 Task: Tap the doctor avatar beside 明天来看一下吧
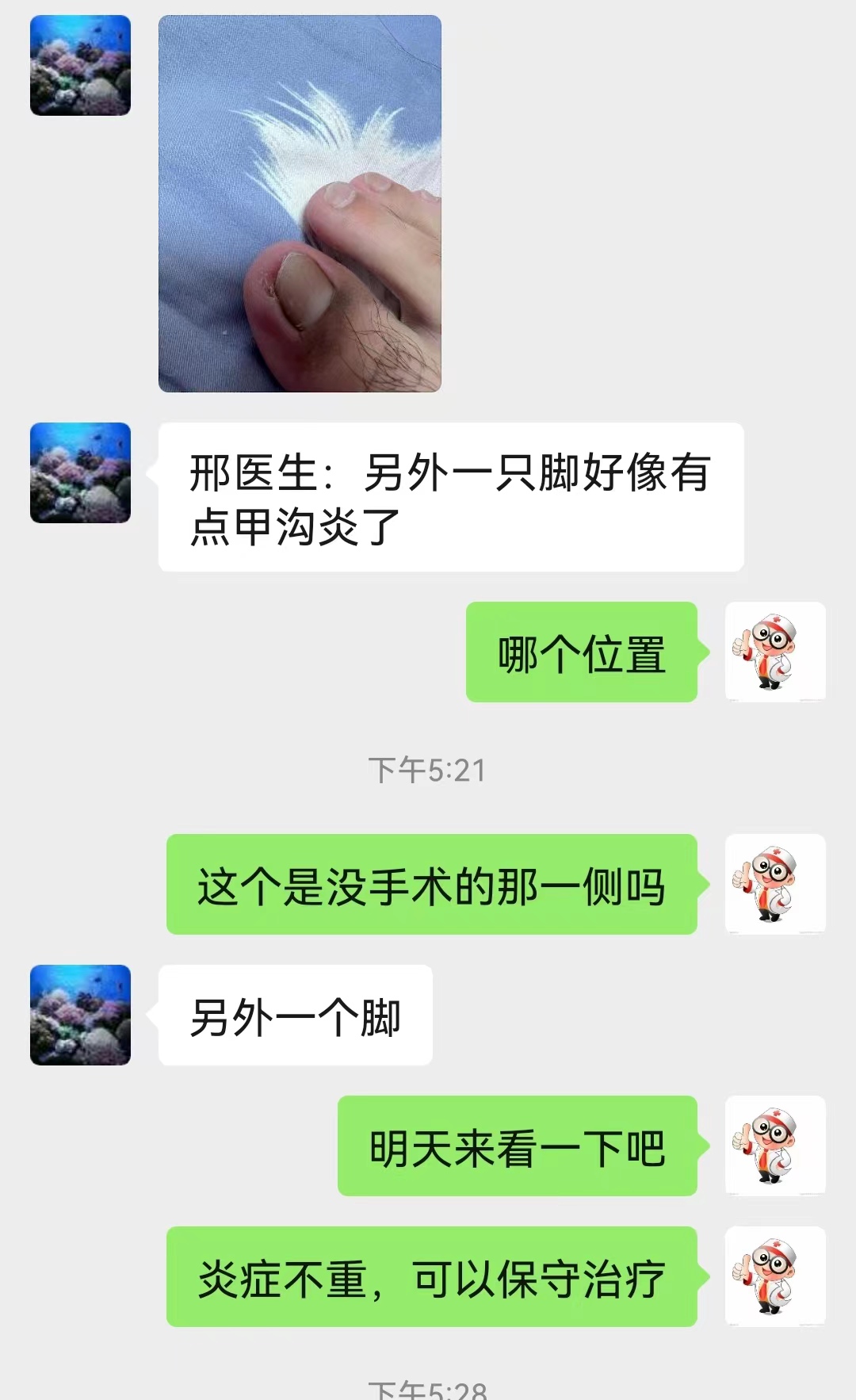(x=775, y=1146)
